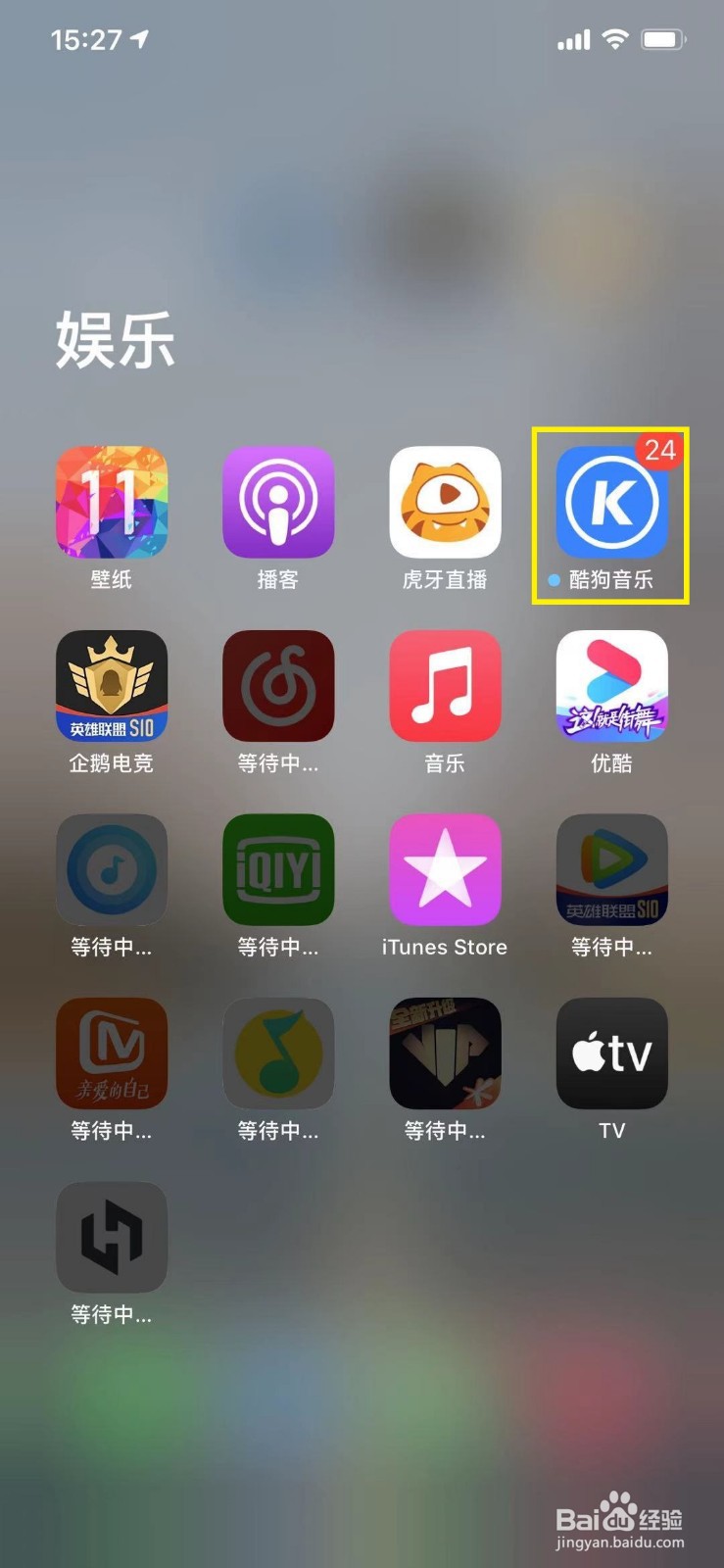Launch 企鹅电竞 esports app
This screenshot has height=1568, width=724.
112,687
